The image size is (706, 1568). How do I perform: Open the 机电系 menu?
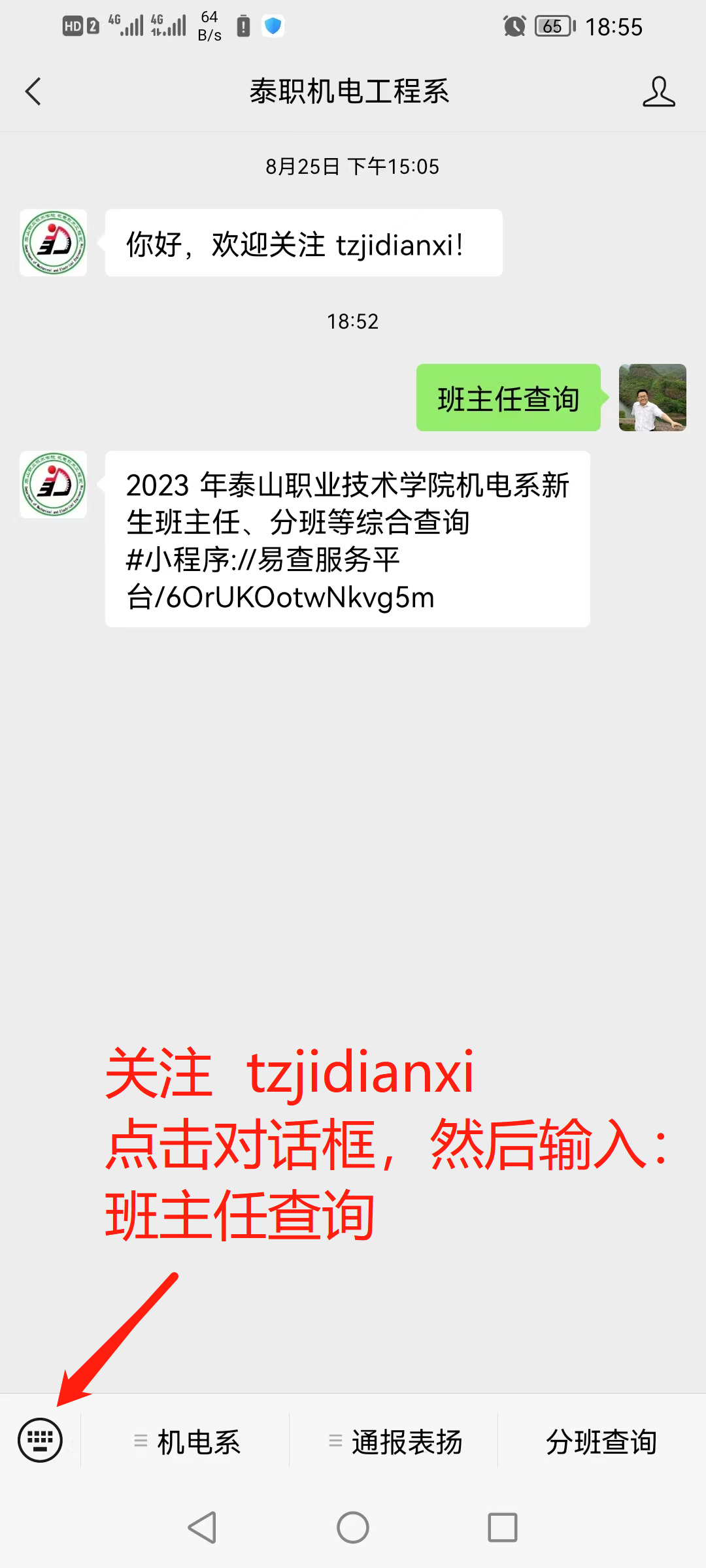point(186,1441)
